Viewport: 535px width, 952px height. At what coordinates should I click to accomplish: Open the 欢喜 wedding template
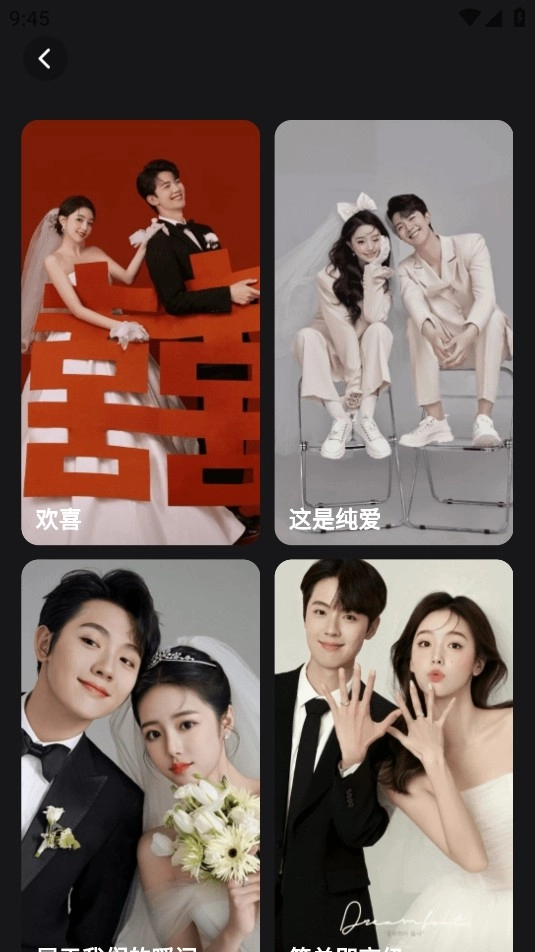coord(140,332)
